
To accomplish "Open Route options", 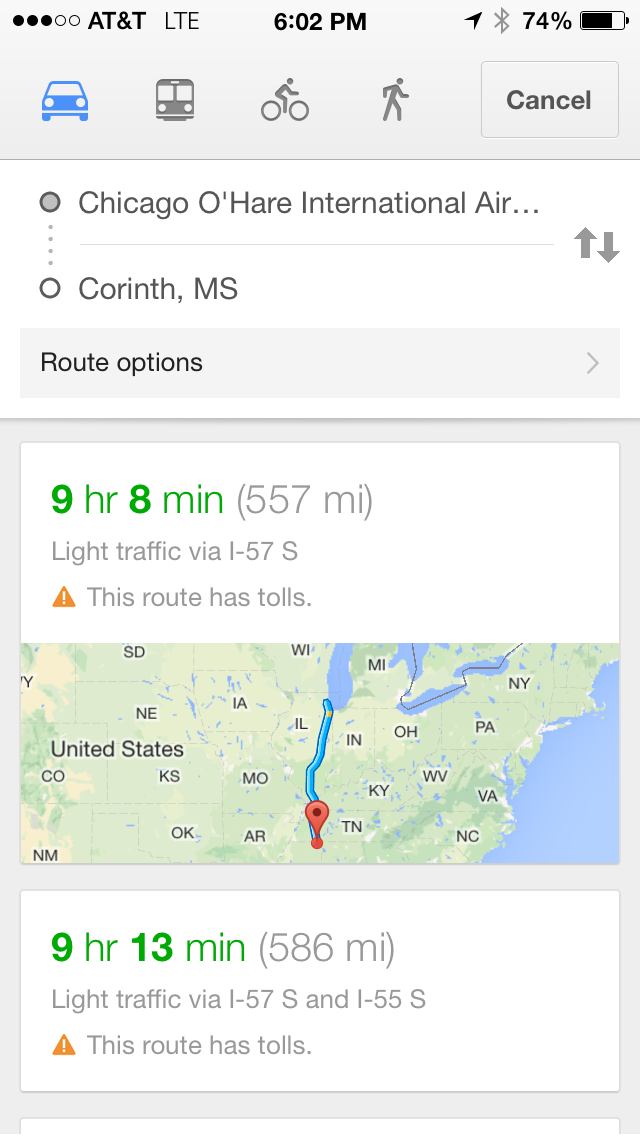I will [x=320, y=362].
